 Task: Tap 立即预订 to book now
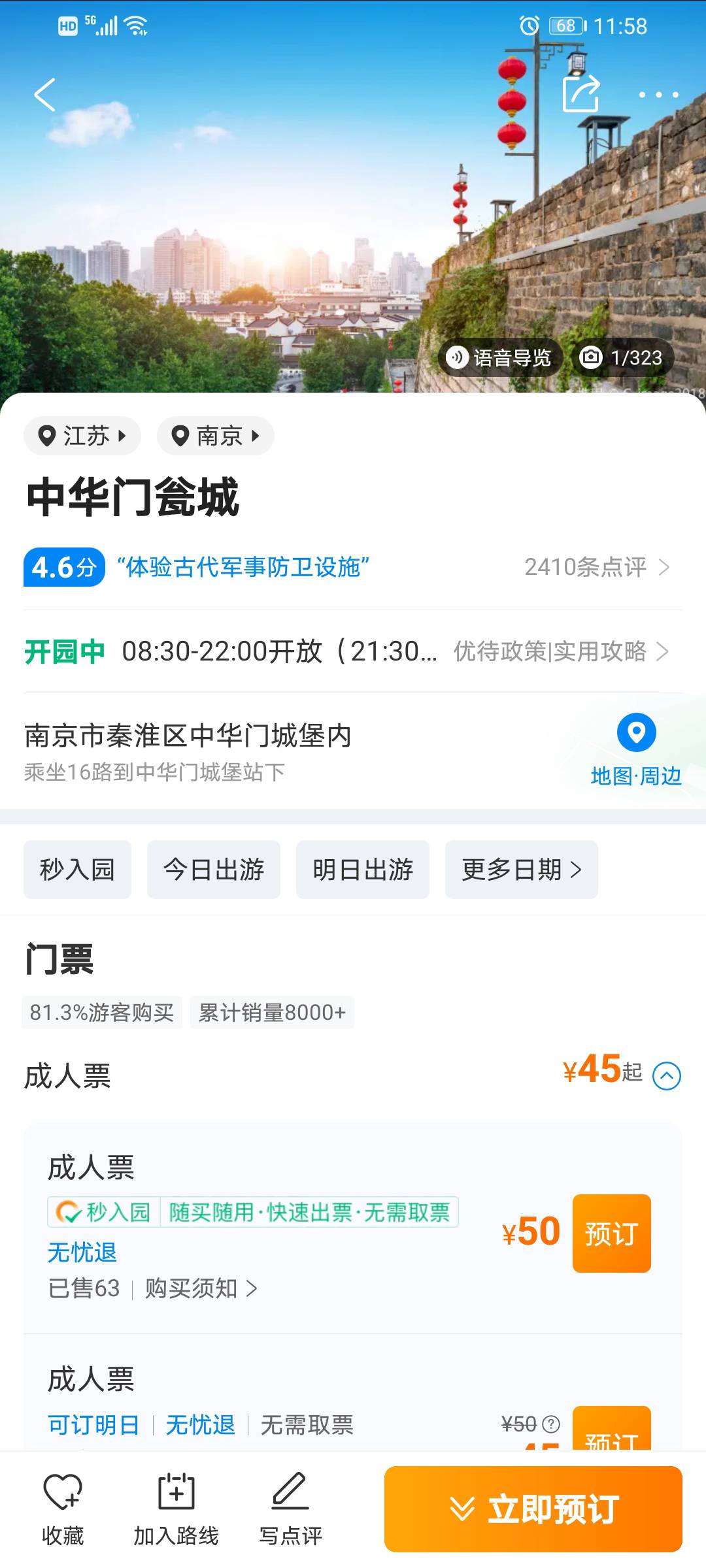(533, 1509)
